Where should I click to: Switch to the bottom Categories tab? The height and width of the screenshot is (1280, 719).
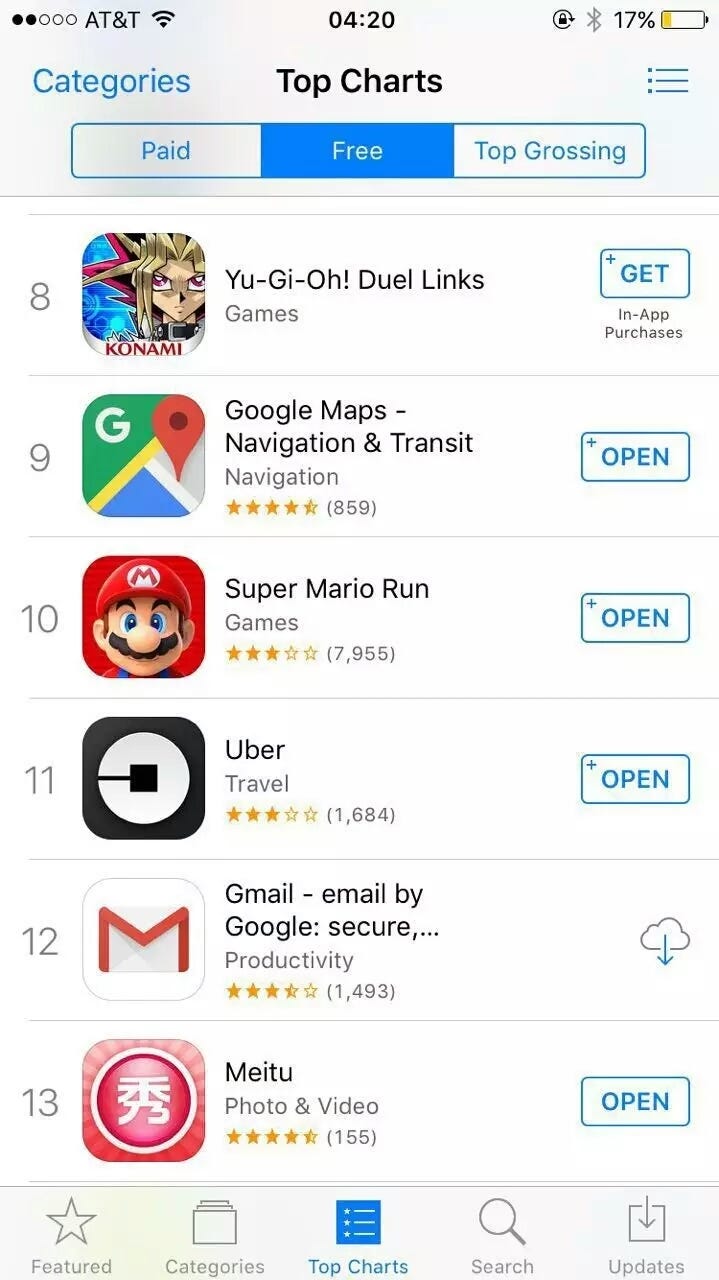(215, 1236)
